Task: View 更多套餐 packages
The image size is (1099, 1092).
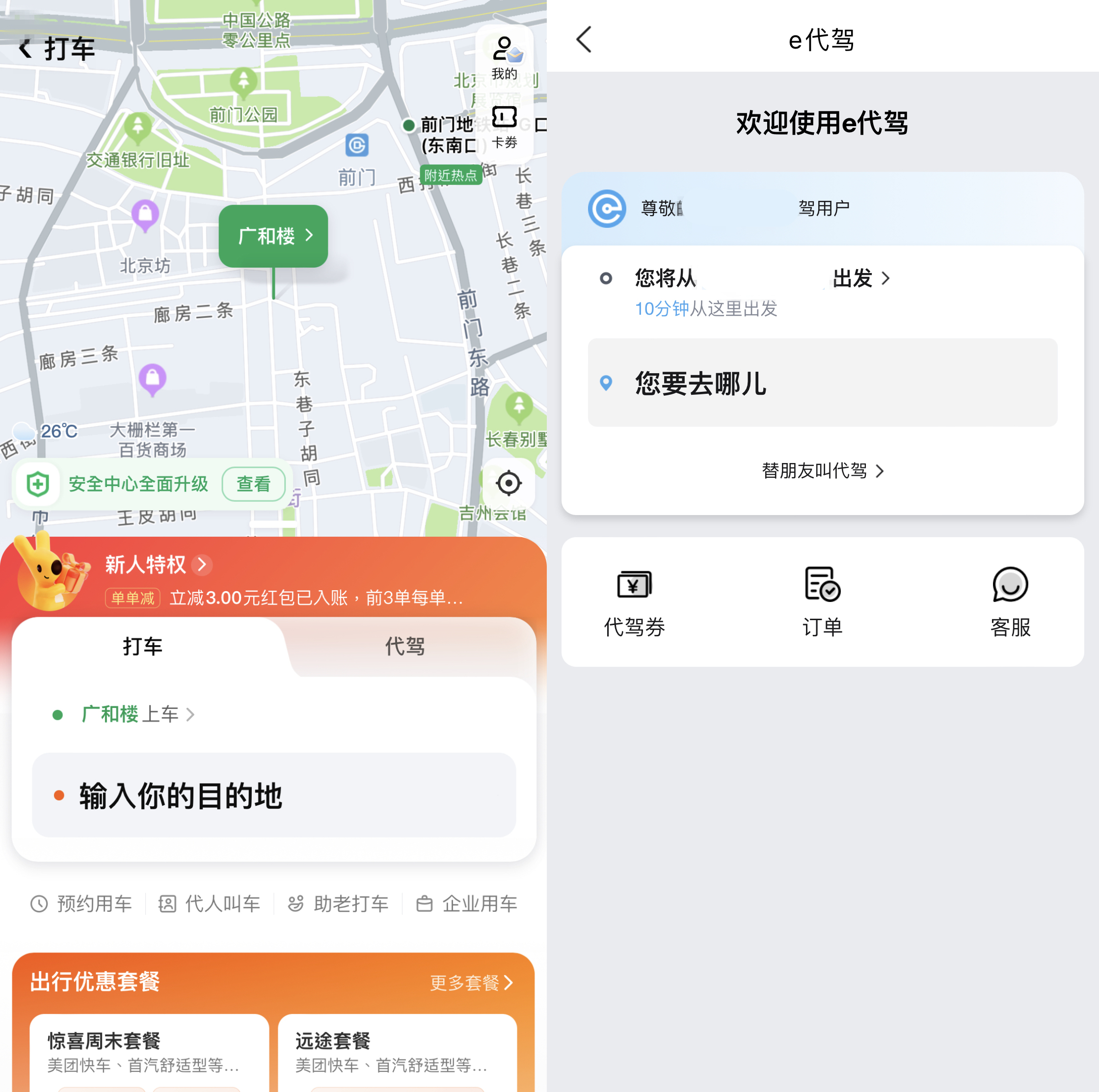Action: (x=471, y=983)
